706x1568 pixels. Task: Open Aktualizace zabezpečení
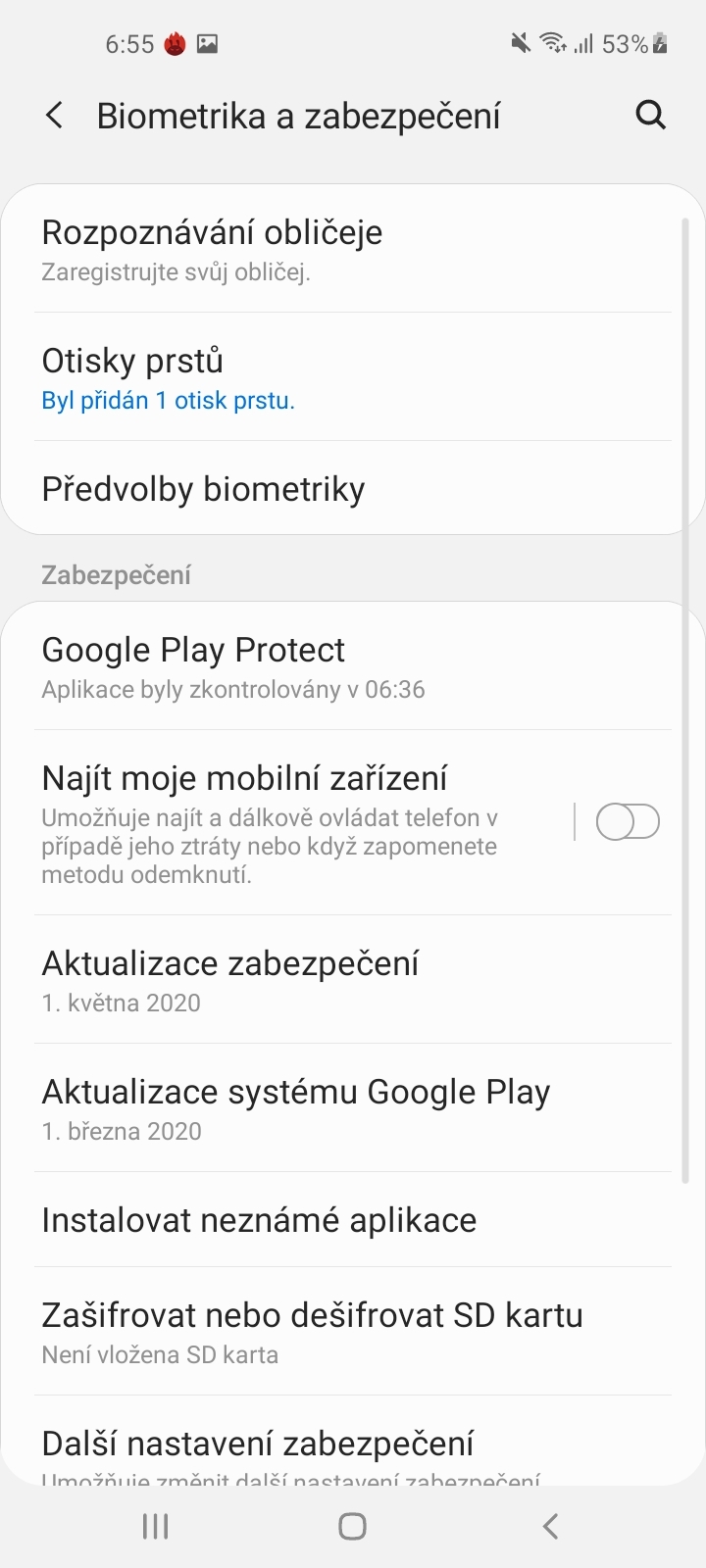353,980
